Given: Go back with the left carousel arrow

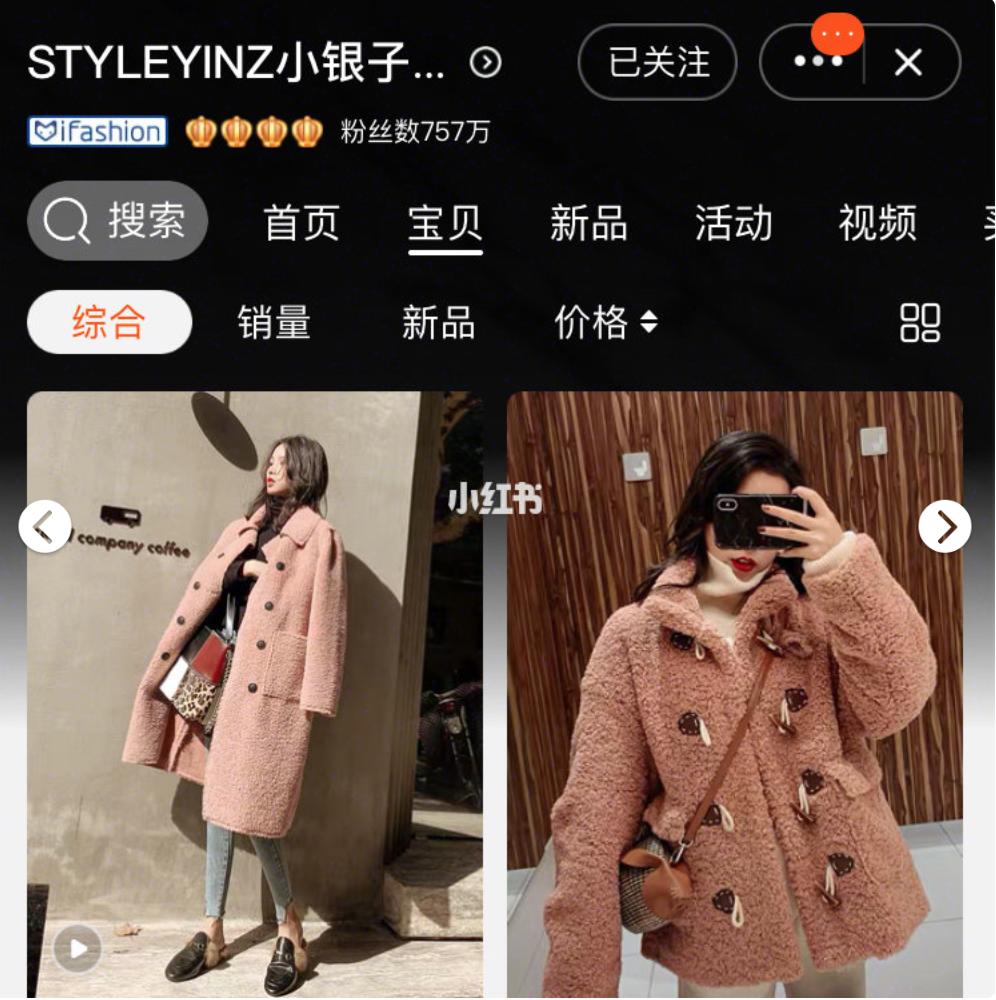Looking at the screenshot, I should 45,524.
